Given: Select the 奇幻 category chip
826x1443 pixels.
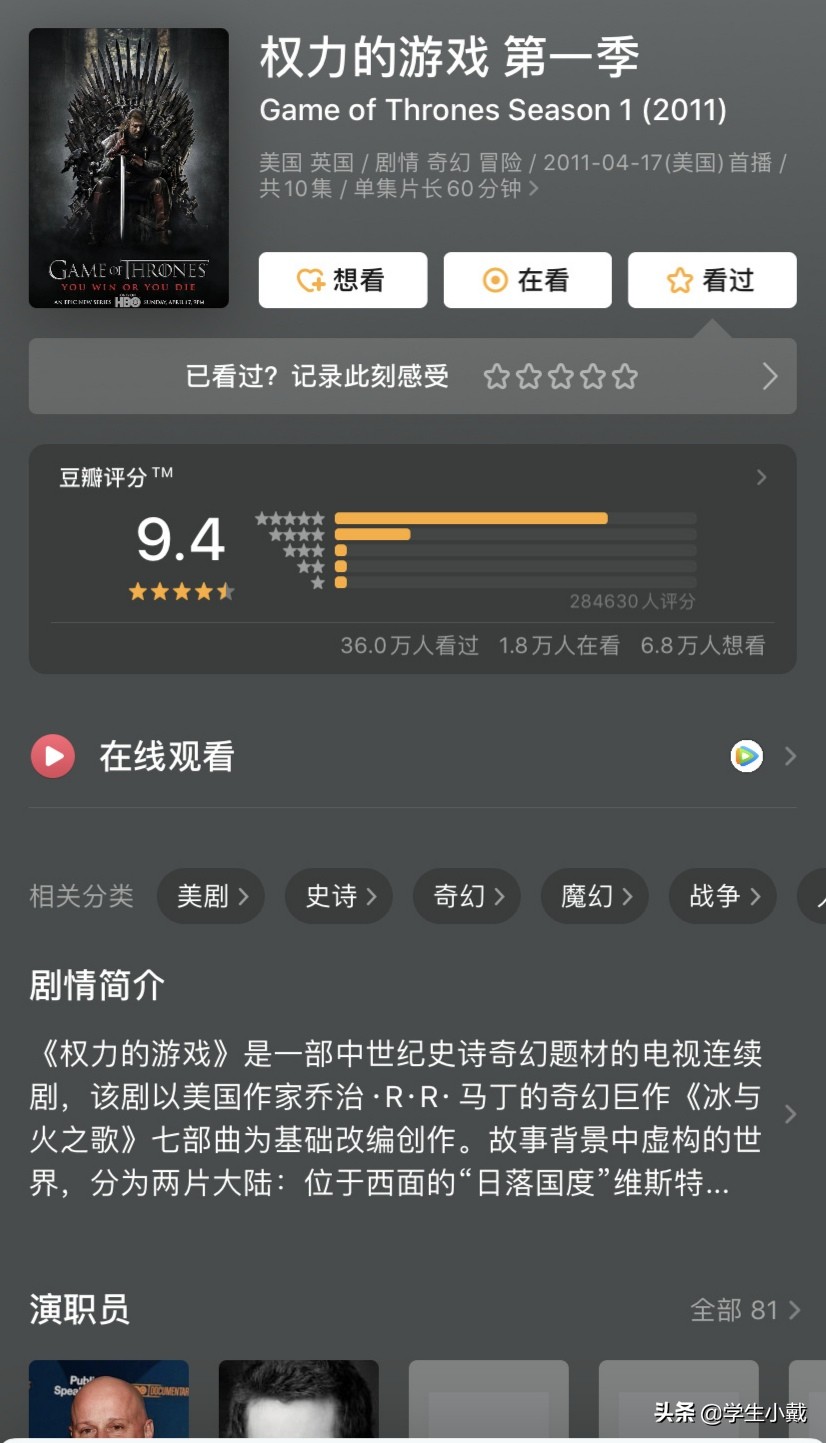Looking at the screenshot, I should coord(467,896).
